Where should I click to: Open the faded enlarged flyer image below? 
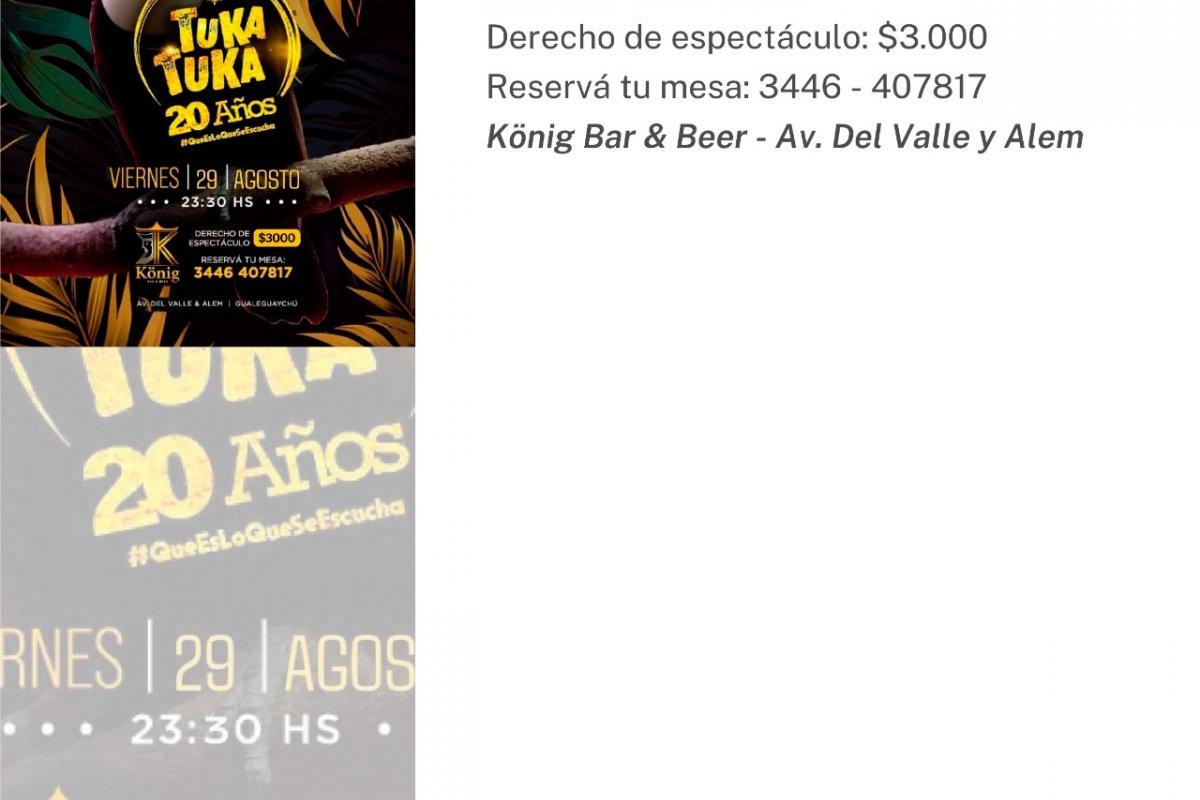[207, 573]
